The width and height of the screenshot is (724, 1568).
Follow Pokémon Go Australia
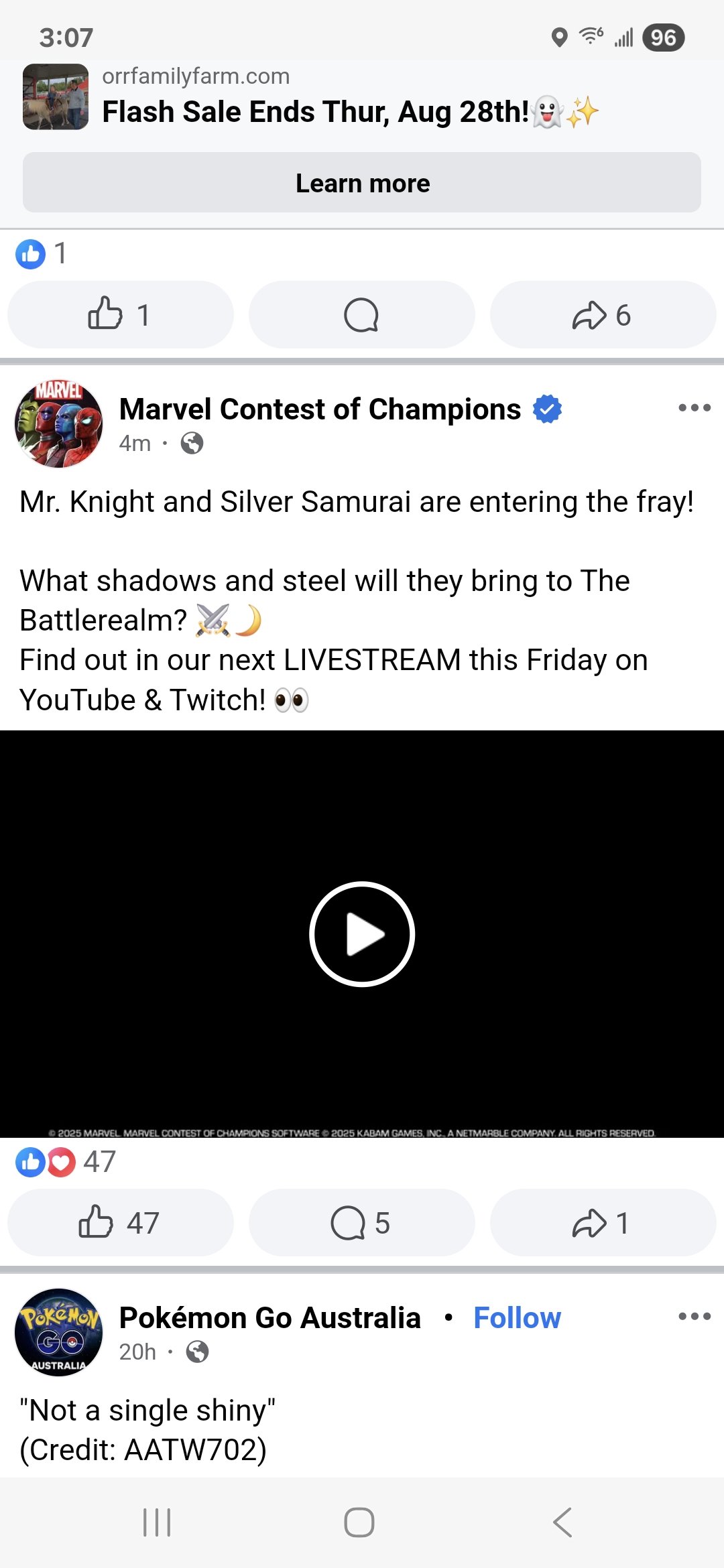click(516, 1318)
